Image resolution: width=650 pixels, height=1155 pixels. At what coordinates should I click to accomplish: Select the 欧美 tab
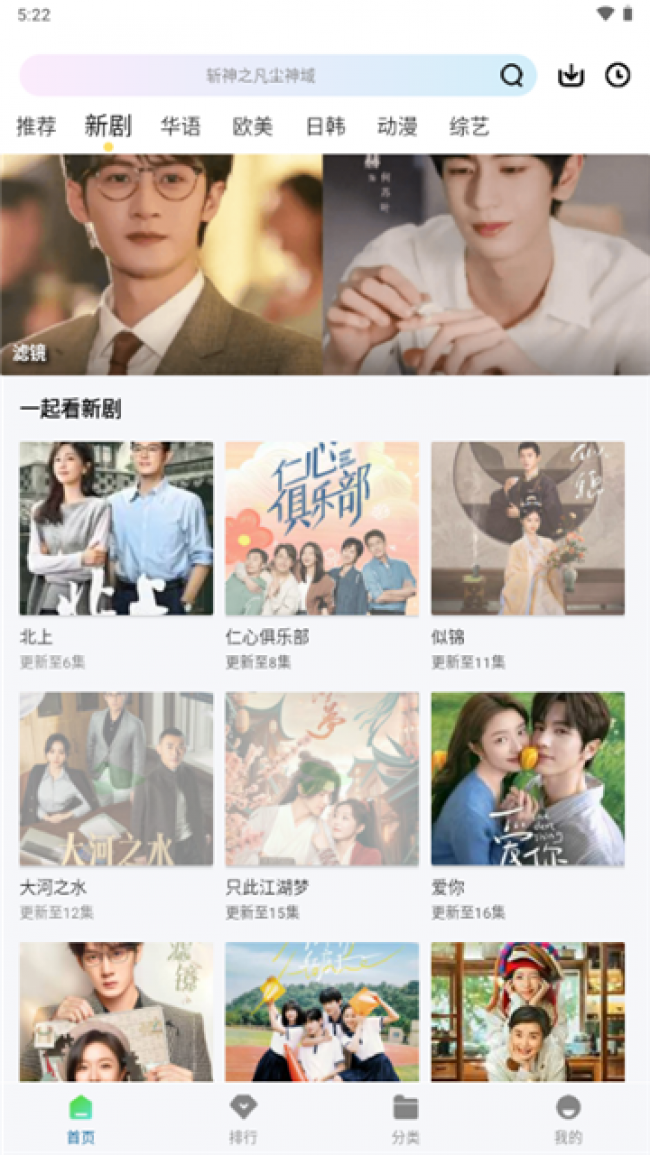(x=253, y=126)
